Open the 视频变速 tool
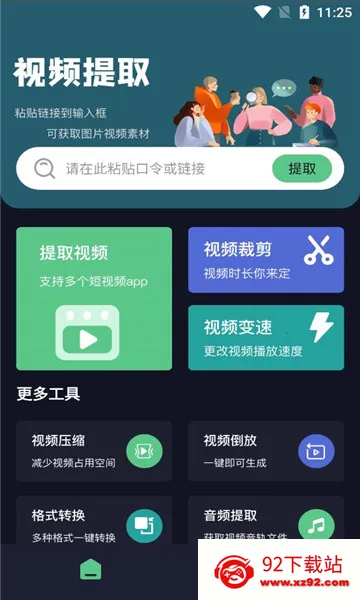This screenshot has width=360, height=600. (x=266, y=338)
